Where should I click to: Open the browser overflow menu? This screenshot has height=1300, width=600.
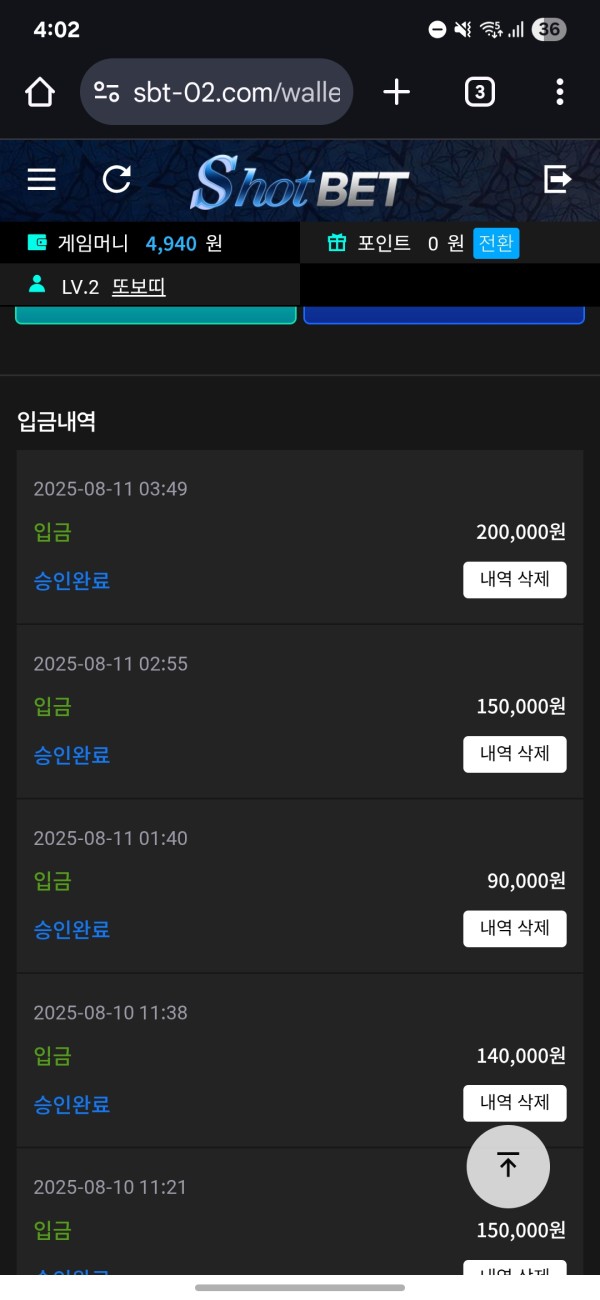560,92
